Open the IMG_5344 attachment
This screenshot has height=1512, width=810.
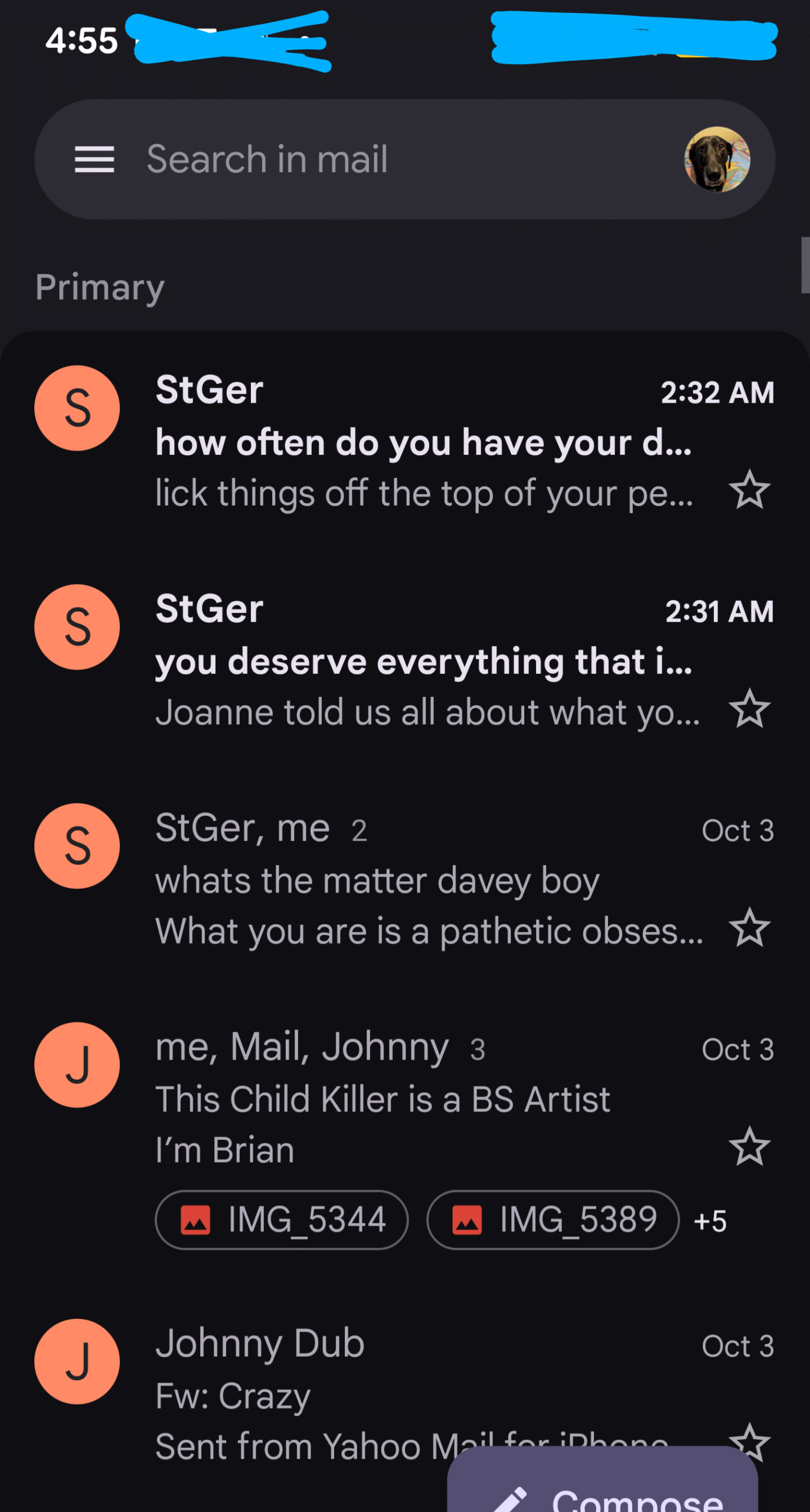pyautogui.click(x=282, y=1220)
